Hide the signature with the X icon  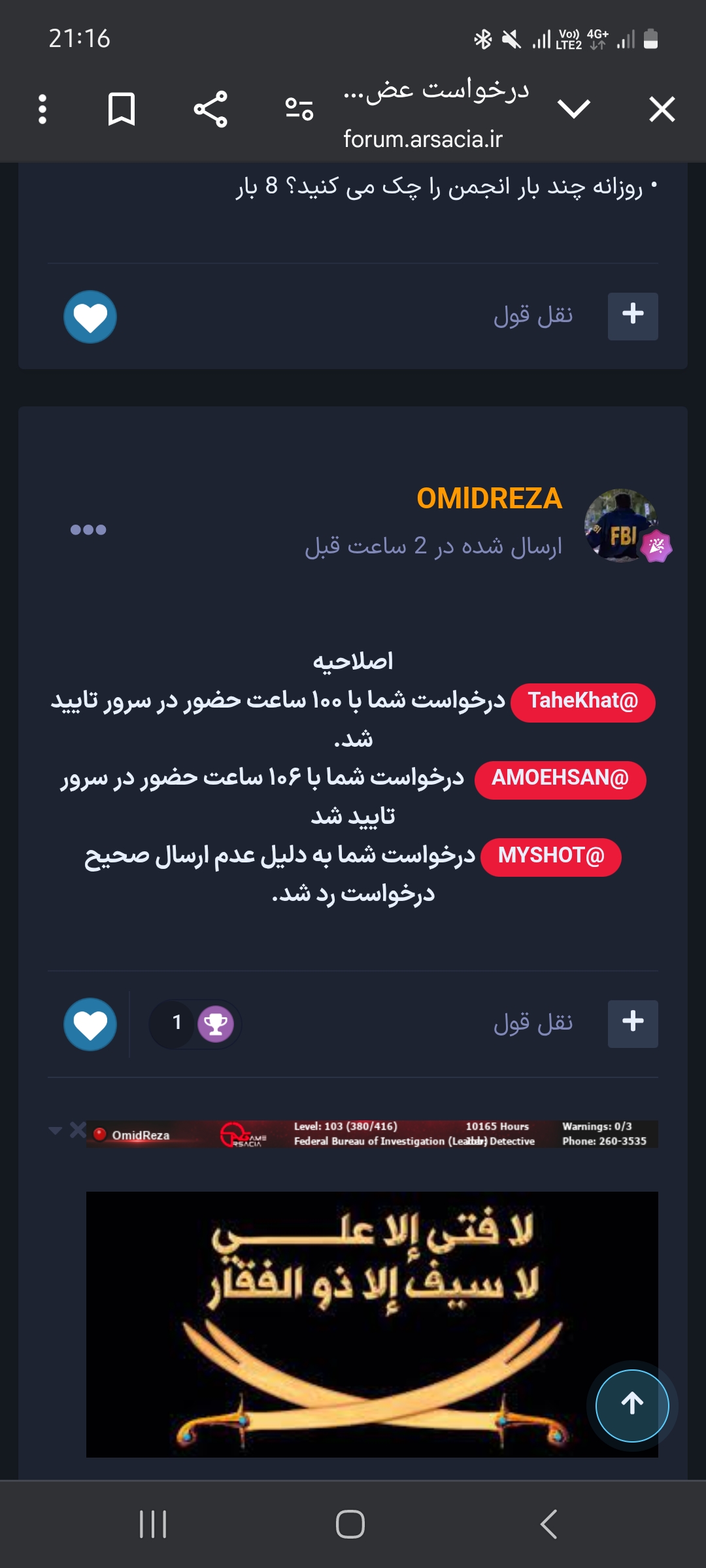pyautogui.click(x=78, y=1130)
